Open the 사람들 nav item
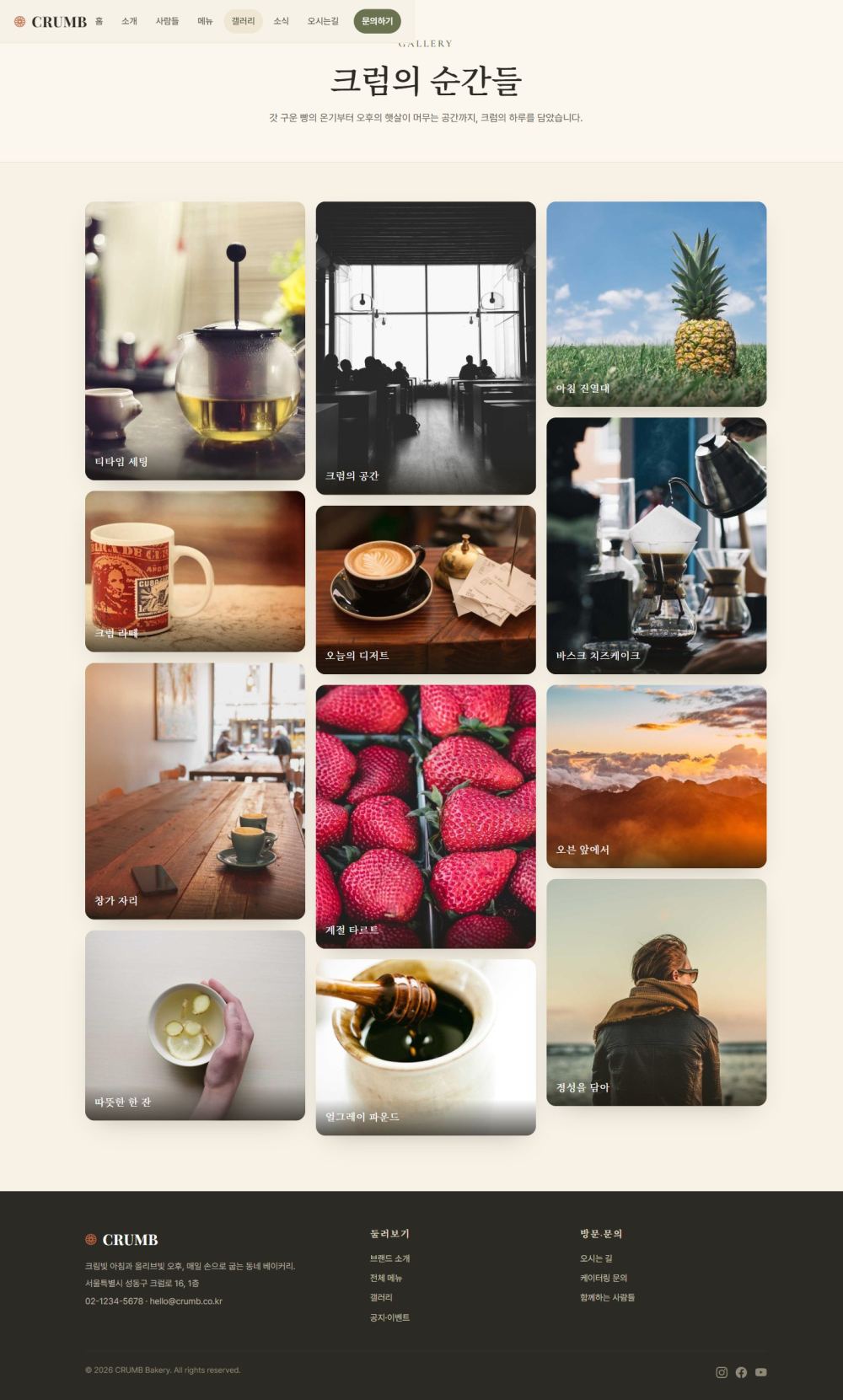 (x=167, y=21)
